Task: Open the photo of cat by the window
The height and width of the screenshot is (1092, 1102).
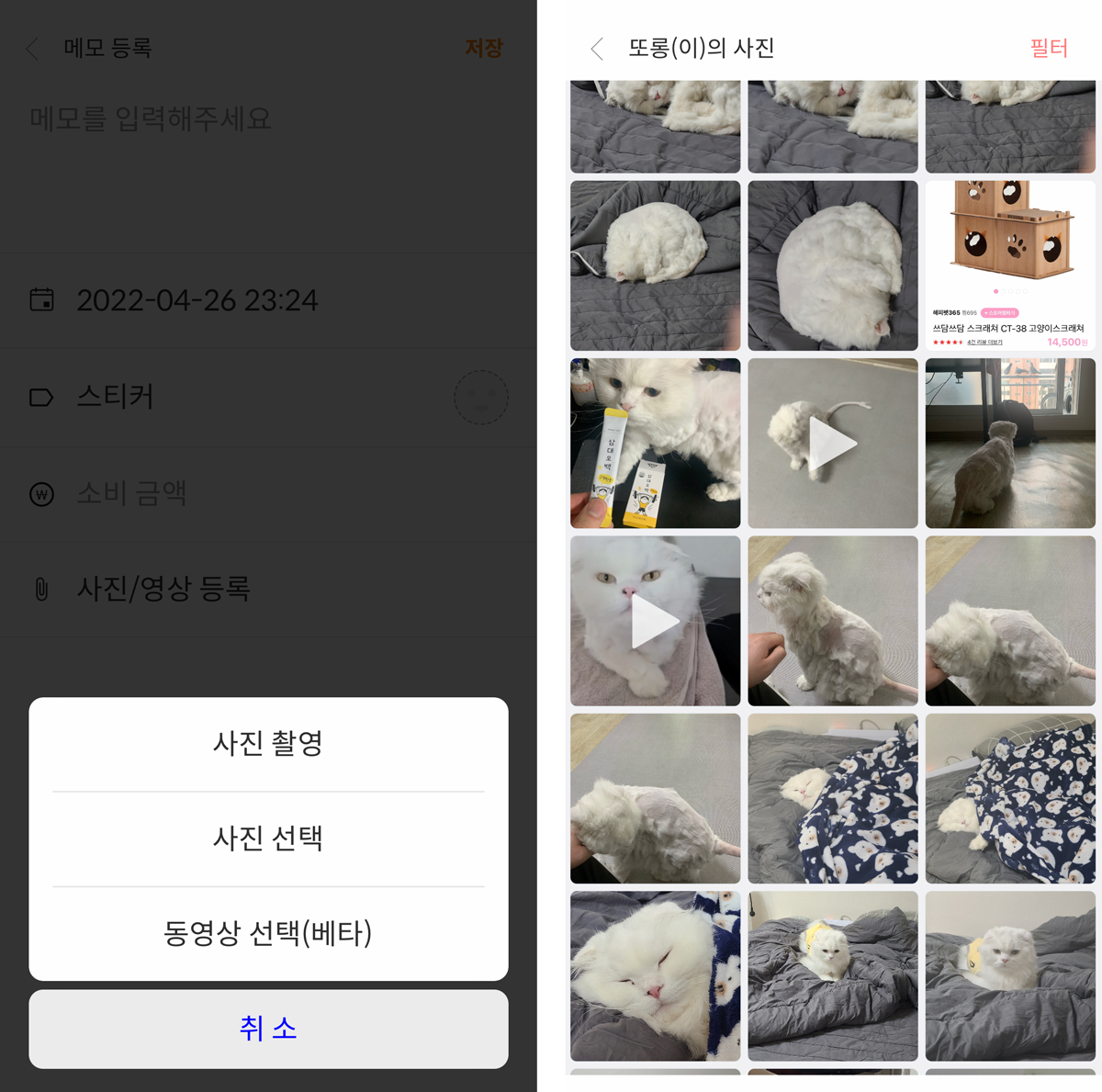Action: coord(1010,443)
